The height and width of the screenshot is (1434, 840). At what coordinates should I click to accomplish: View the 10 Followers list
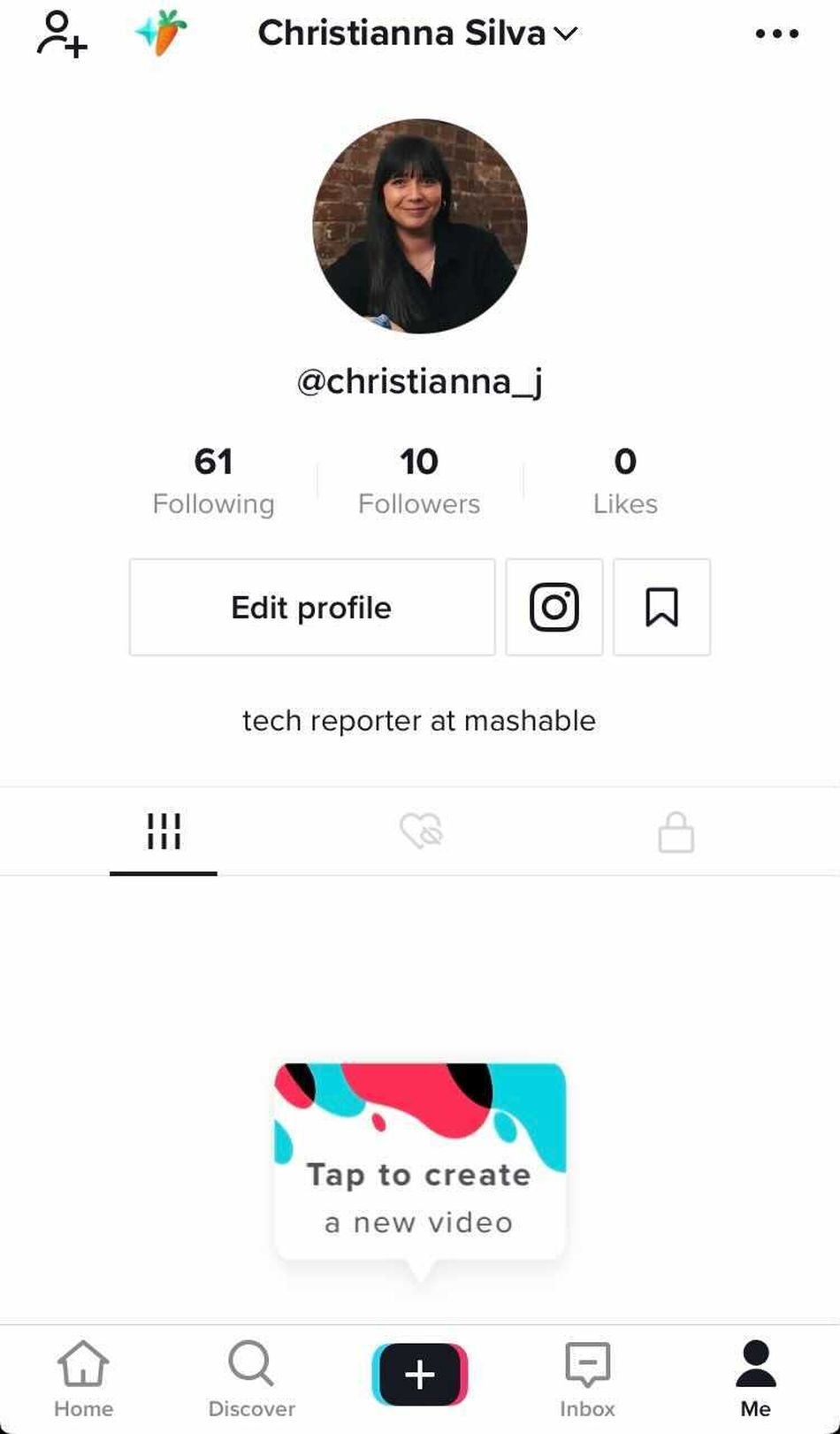click(x=419, y=480)
